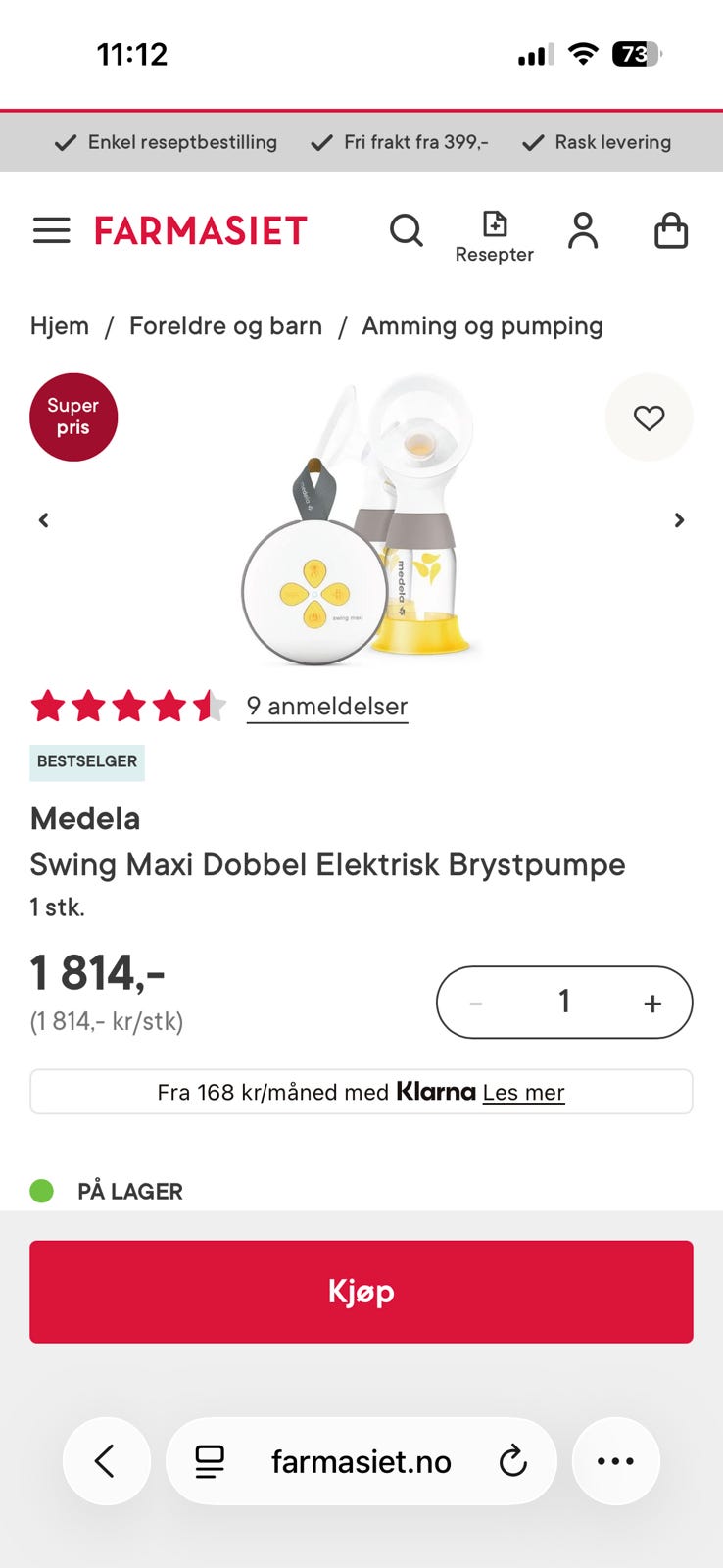Reload the farmasiet.no page
Screen dimensions: 723x1568
point(512,1461)
